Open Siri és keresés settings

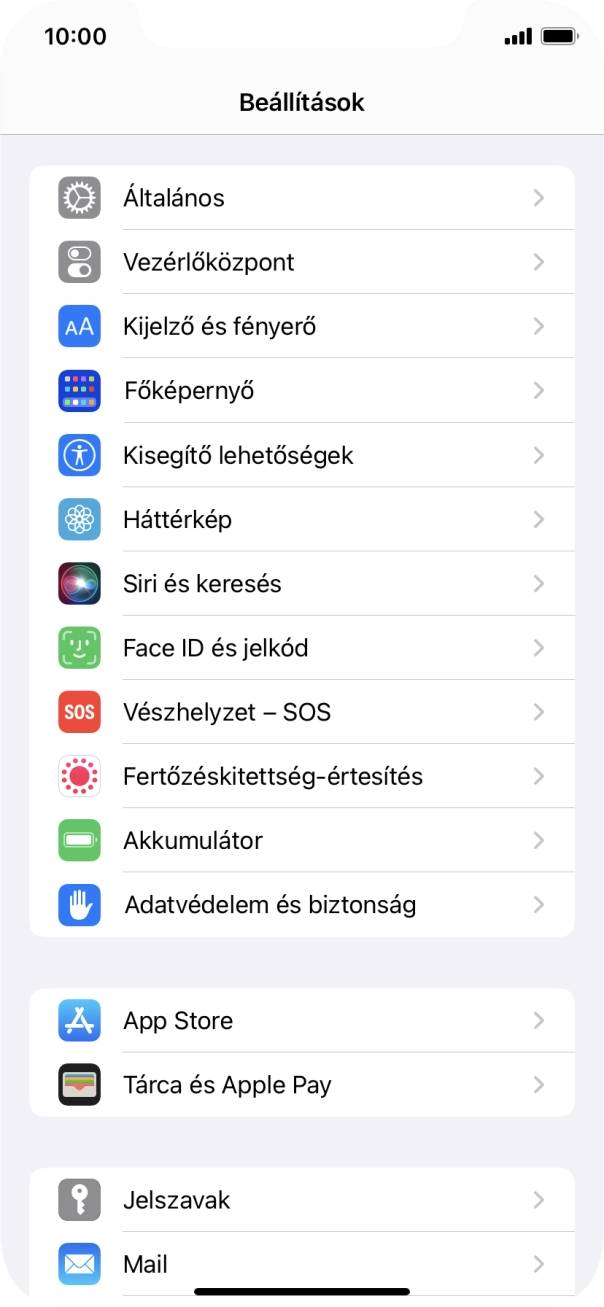(300, 583)
